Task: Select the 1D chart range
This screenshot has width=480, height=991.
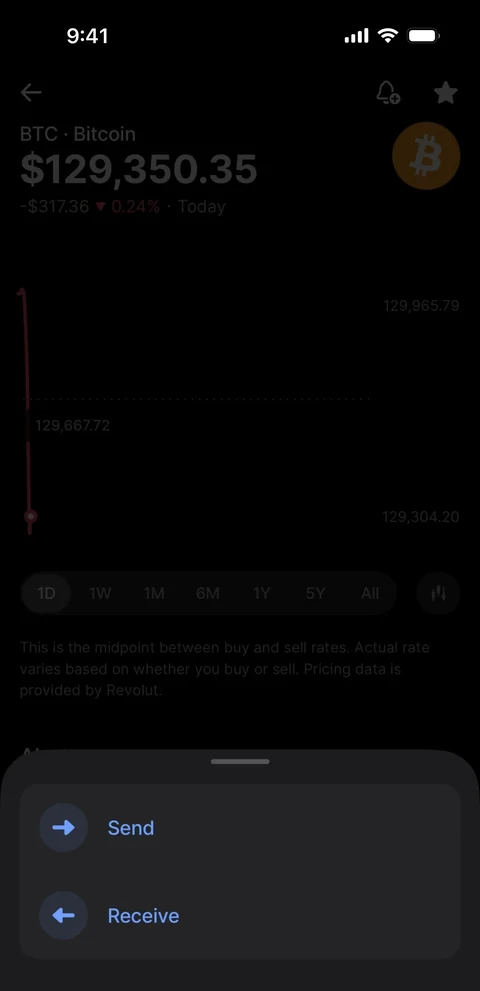Action: pos(46,593)
